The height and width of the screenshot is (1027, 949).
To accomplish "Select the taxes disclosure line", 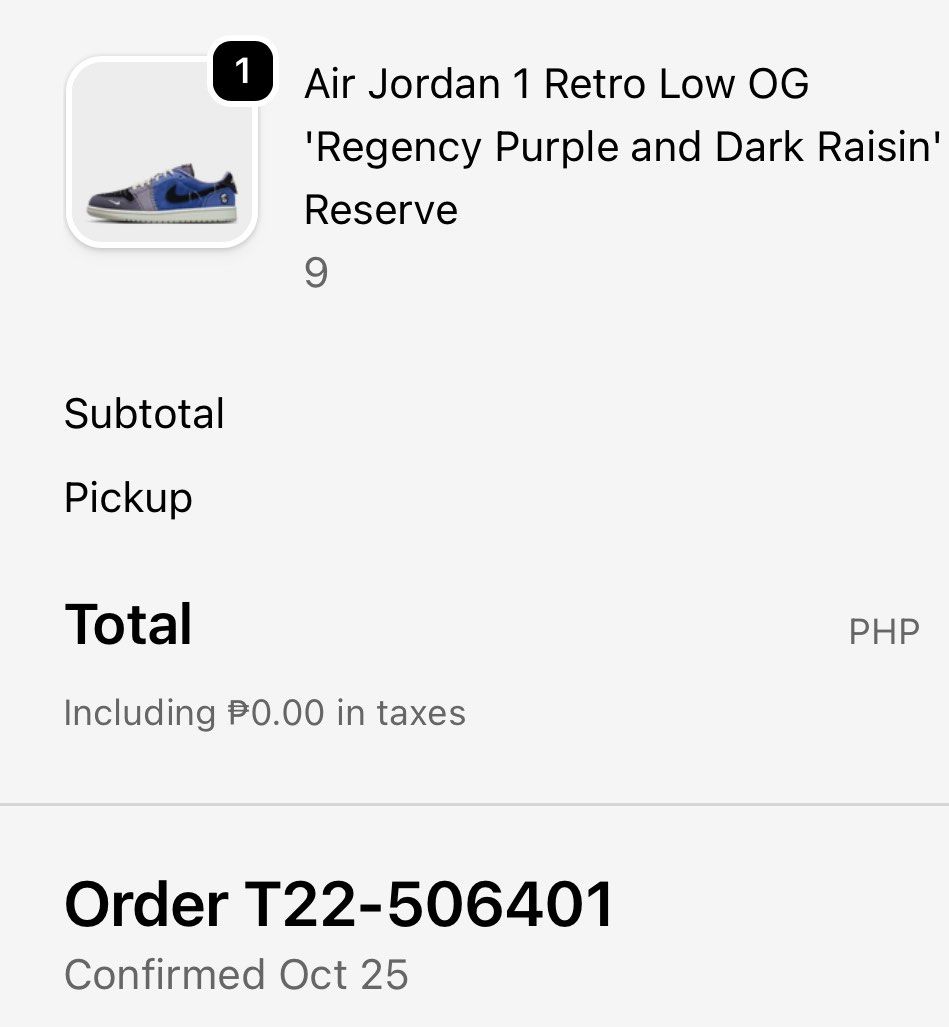I will [x=264, y=713].
